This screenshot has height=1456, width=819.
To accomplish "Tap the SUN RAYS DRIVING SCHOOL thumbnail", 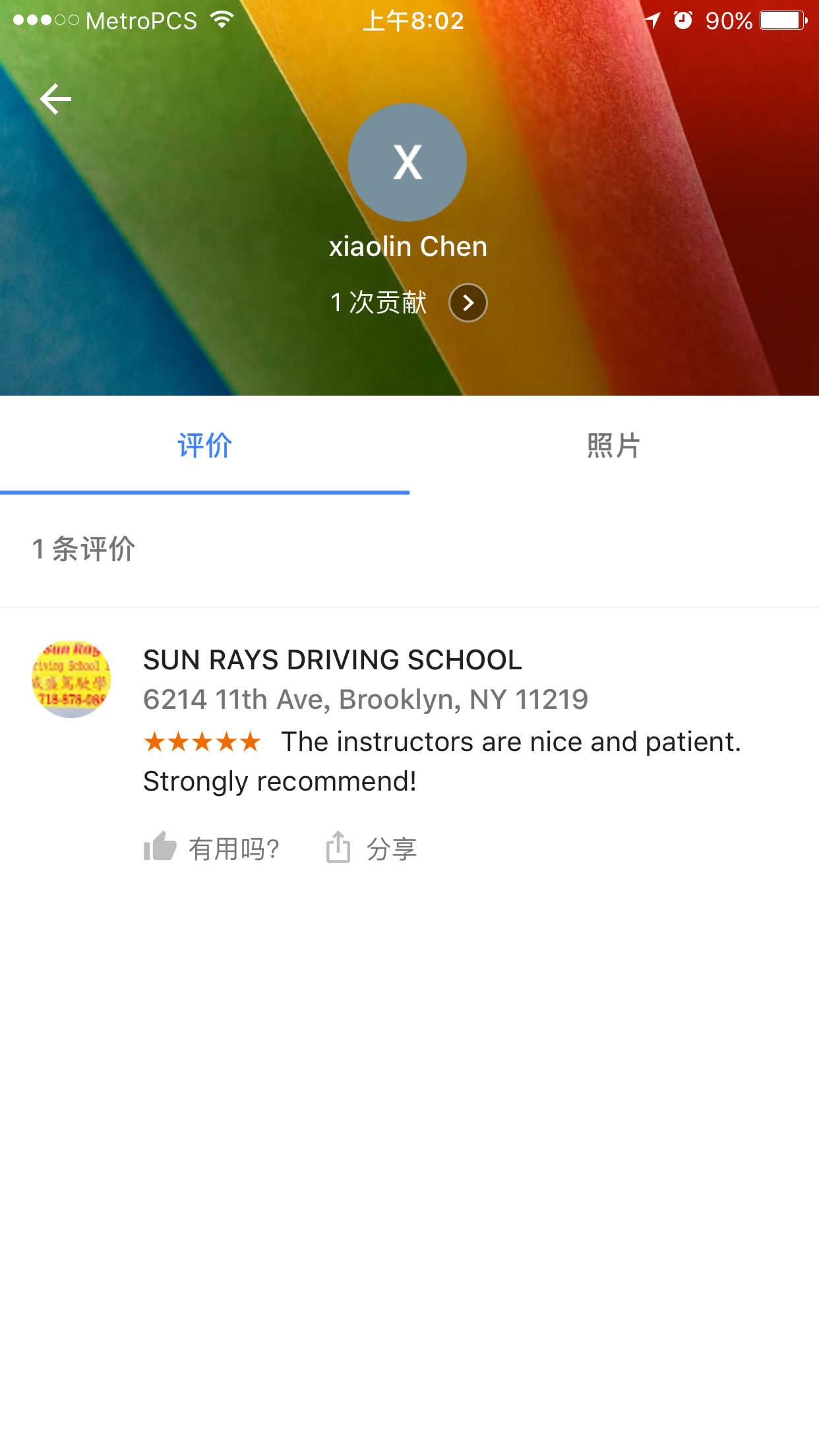I will [71, 679].
